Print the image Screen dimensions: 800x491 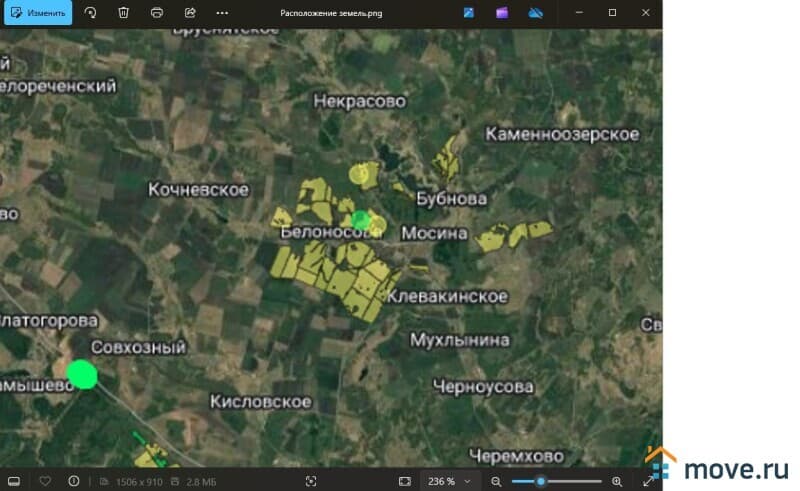157,13
